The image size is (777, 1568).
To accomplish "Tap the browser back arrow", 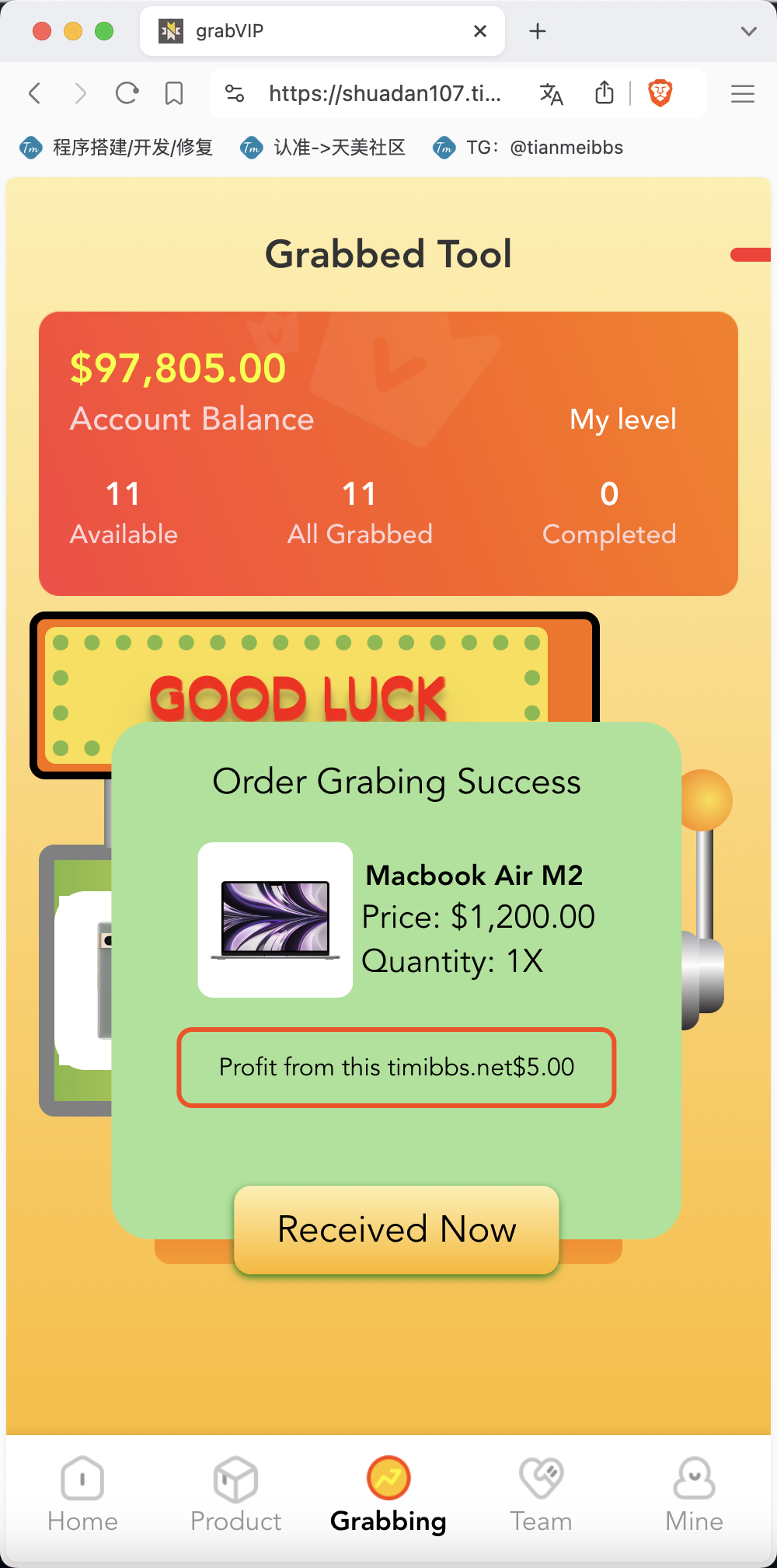I will (x=34, y=94).
